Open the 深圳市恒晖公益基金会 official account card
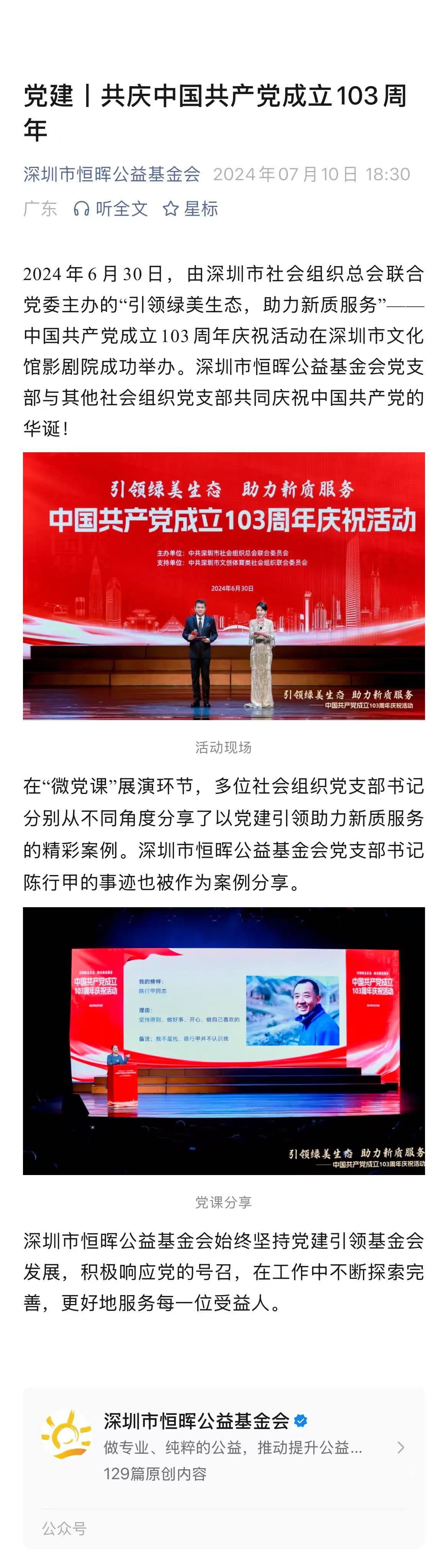This screenshot has width=448, height=1568. [x=224, y=1446]
